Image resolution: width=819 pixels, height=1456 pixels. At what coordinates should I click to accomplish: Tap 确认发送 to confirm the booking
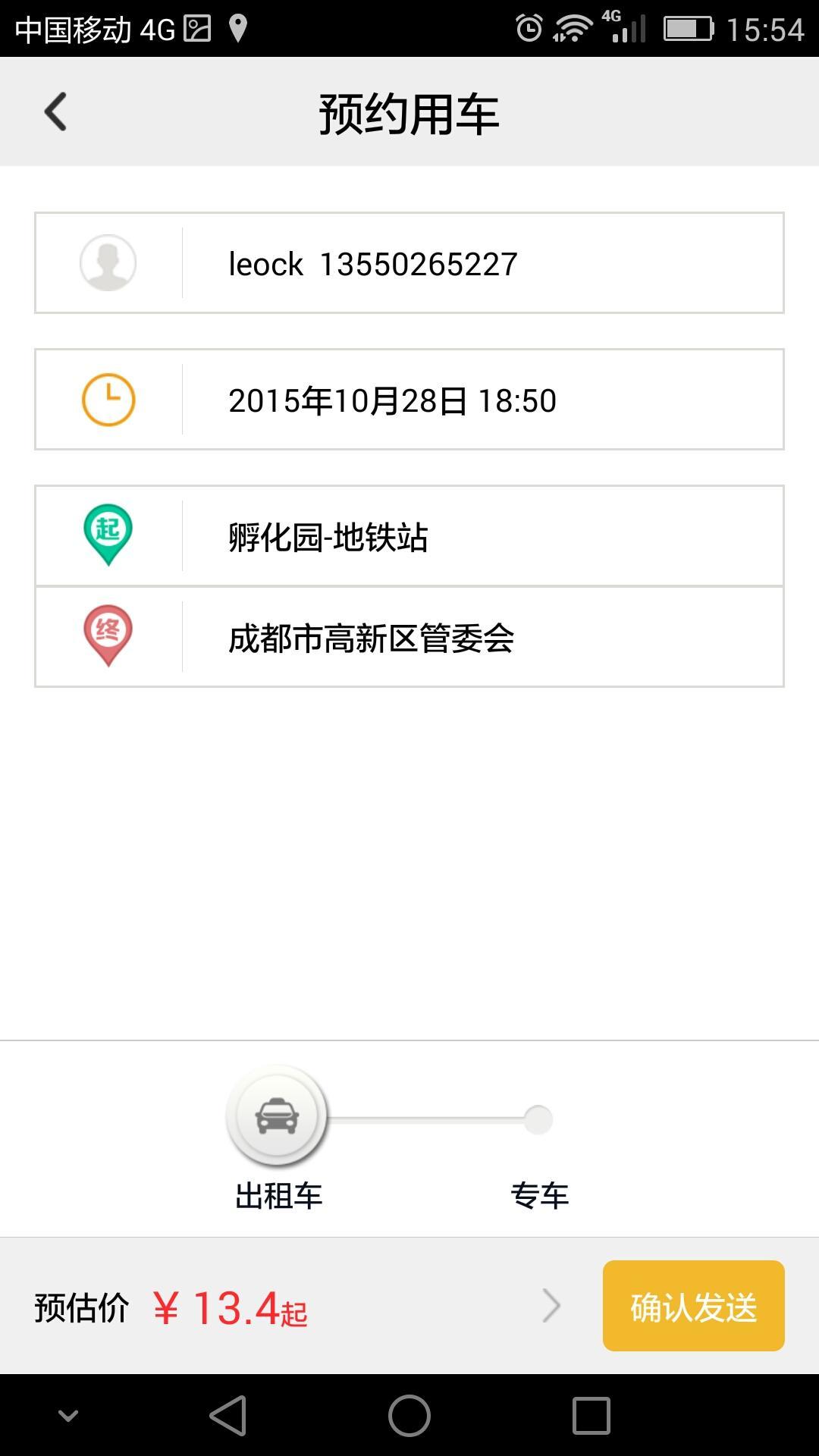(x=693, y=1306)
